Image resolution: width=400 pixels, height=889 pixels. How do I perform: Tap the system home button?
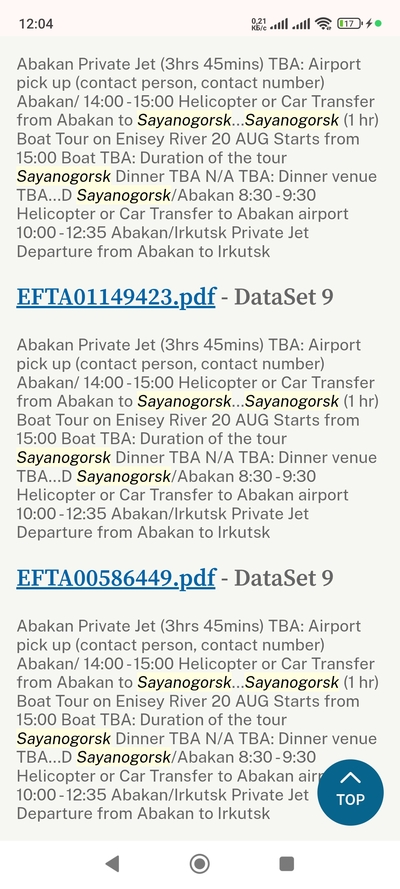[199, 863]
